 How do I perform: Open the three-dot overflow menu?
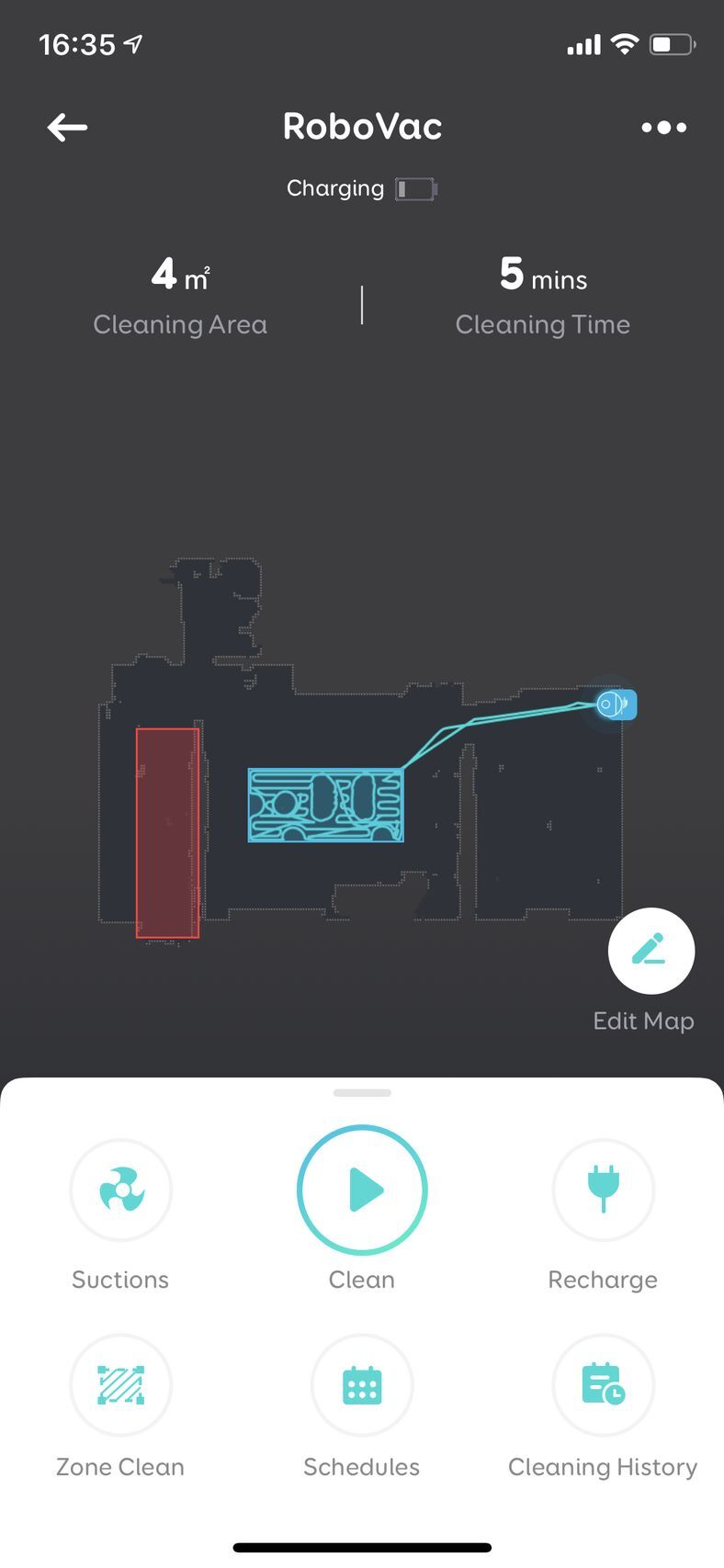click(663, 127)
